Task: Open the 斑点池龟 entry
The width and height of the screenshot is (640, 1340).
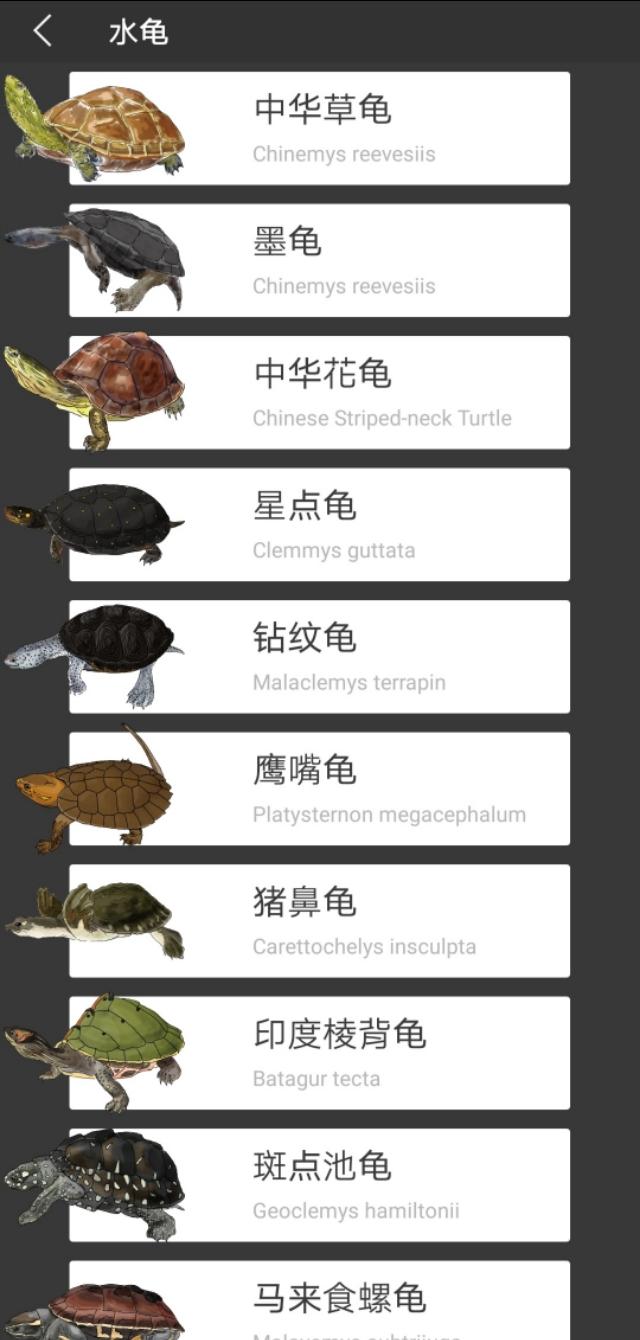Action: pos(320,1184)
